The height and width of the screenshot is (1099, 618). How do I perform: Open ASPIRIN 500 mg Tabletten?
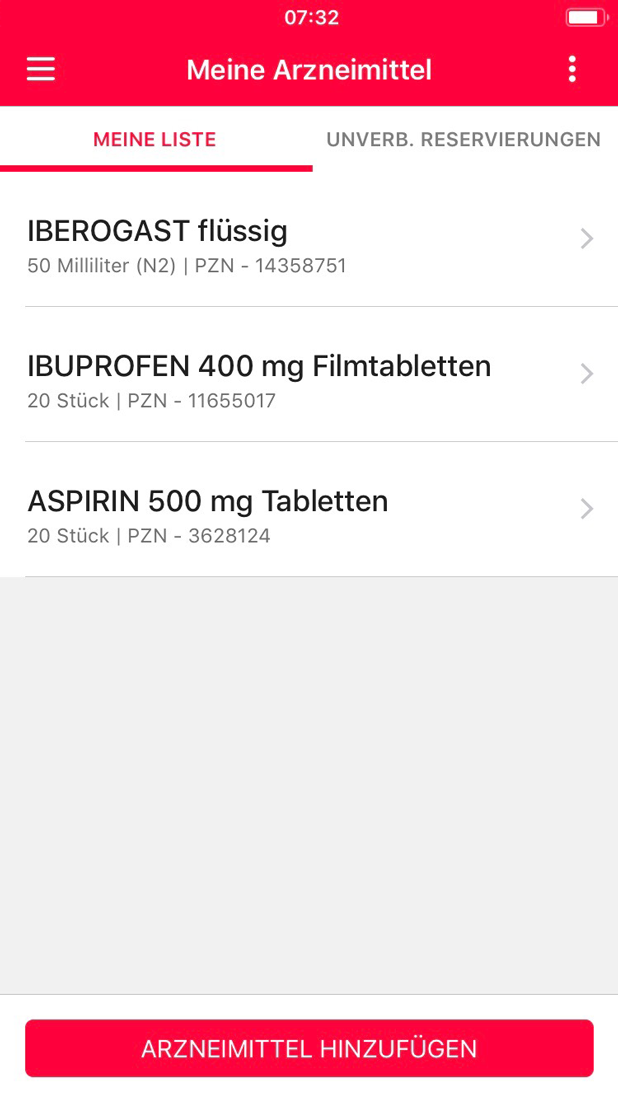309,510
